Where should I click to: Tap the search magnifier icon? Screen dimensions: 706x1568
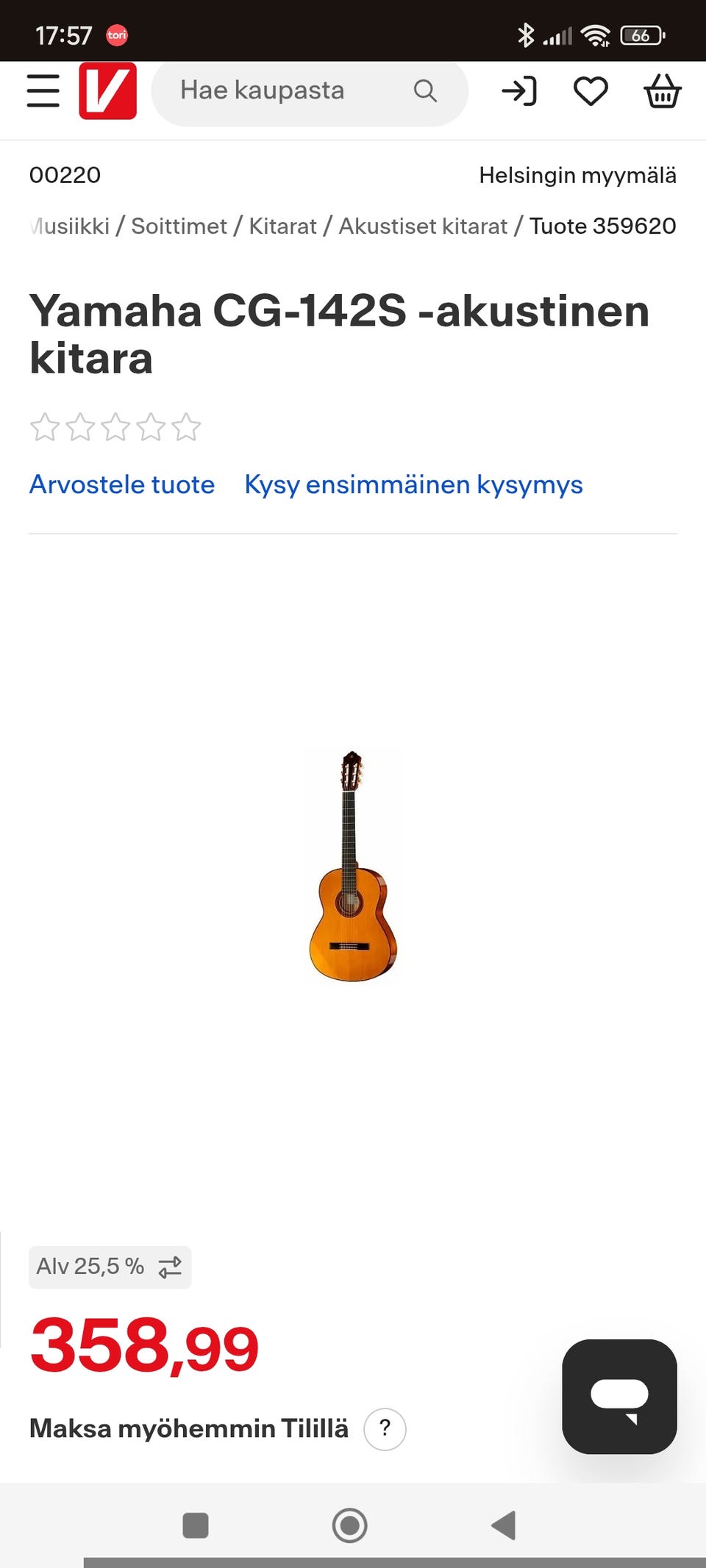(x=425, y=91)
